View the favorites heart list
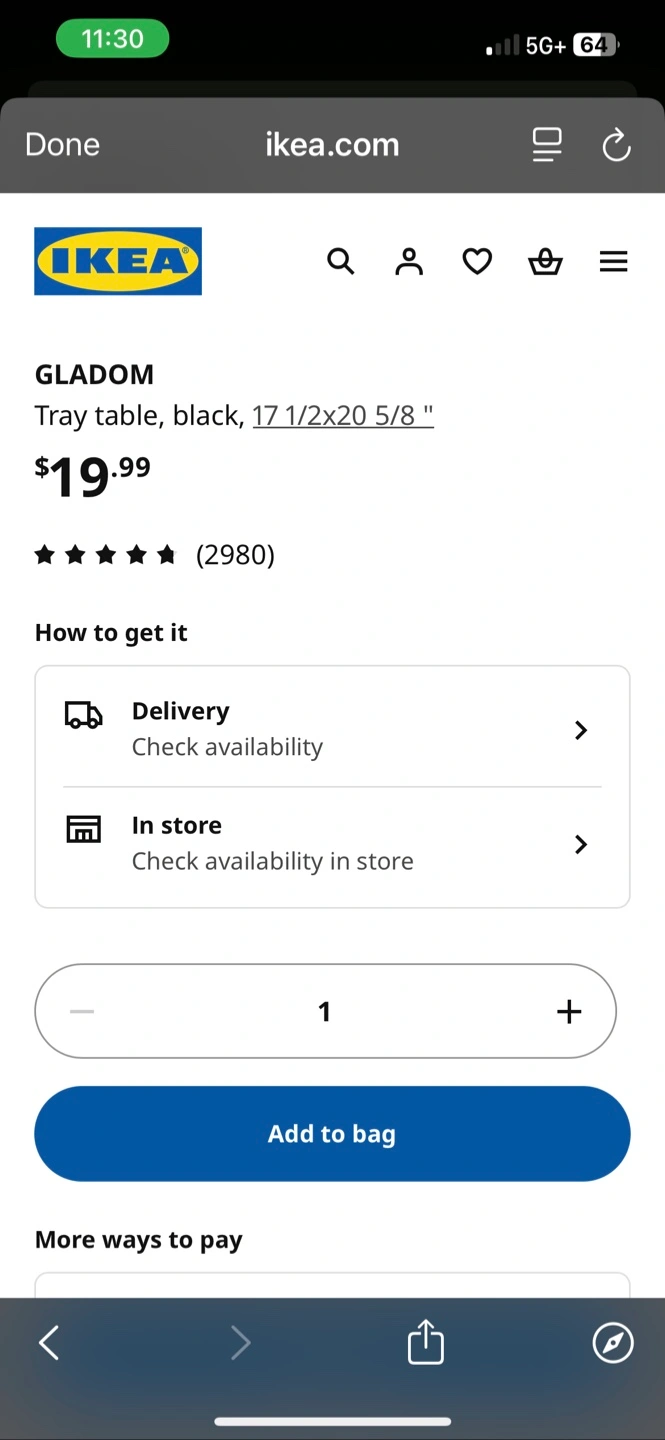The height and width of the screenshot is (1440, 665). point(477,262)
